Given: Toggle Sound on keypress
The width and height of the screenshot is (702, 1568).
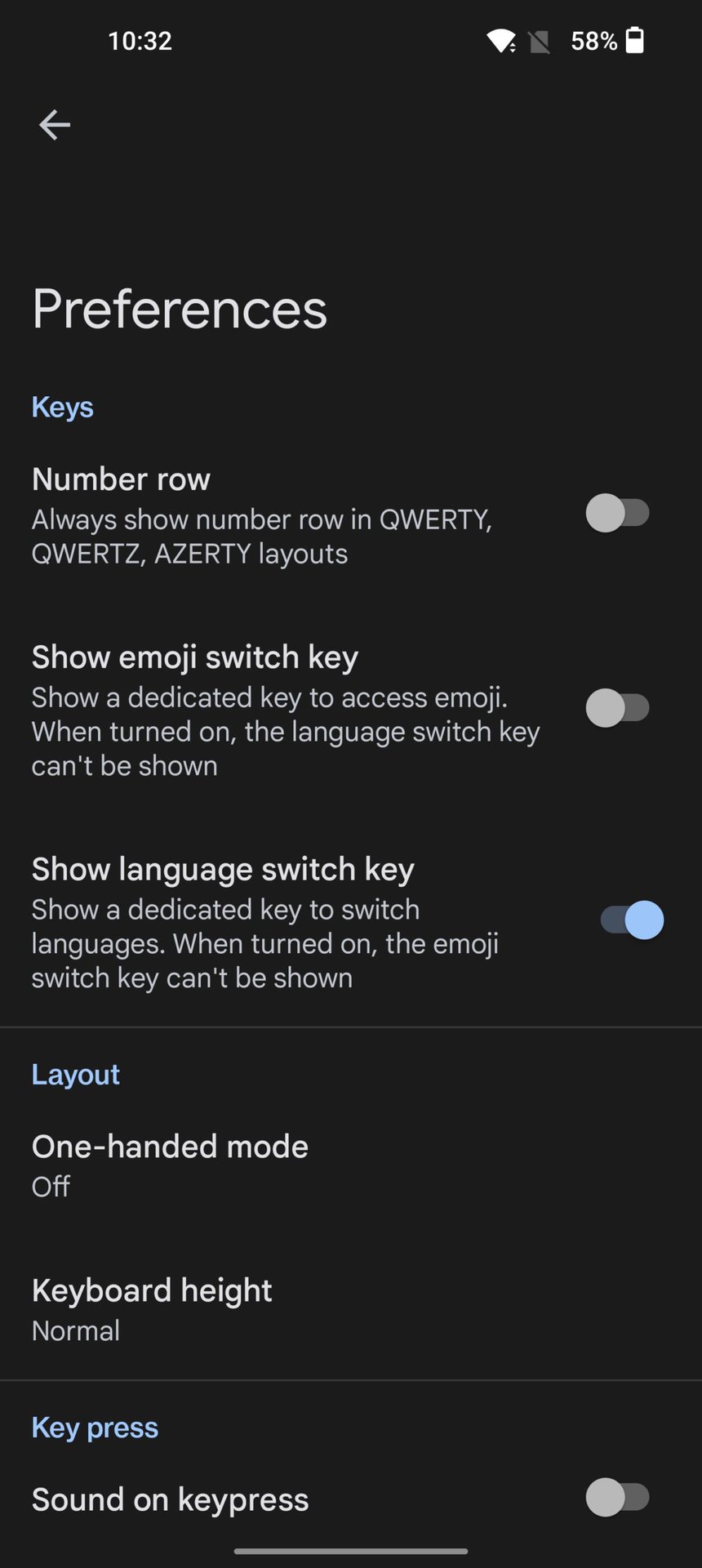Looking at the screenshot, I should tap(617, 1498).
